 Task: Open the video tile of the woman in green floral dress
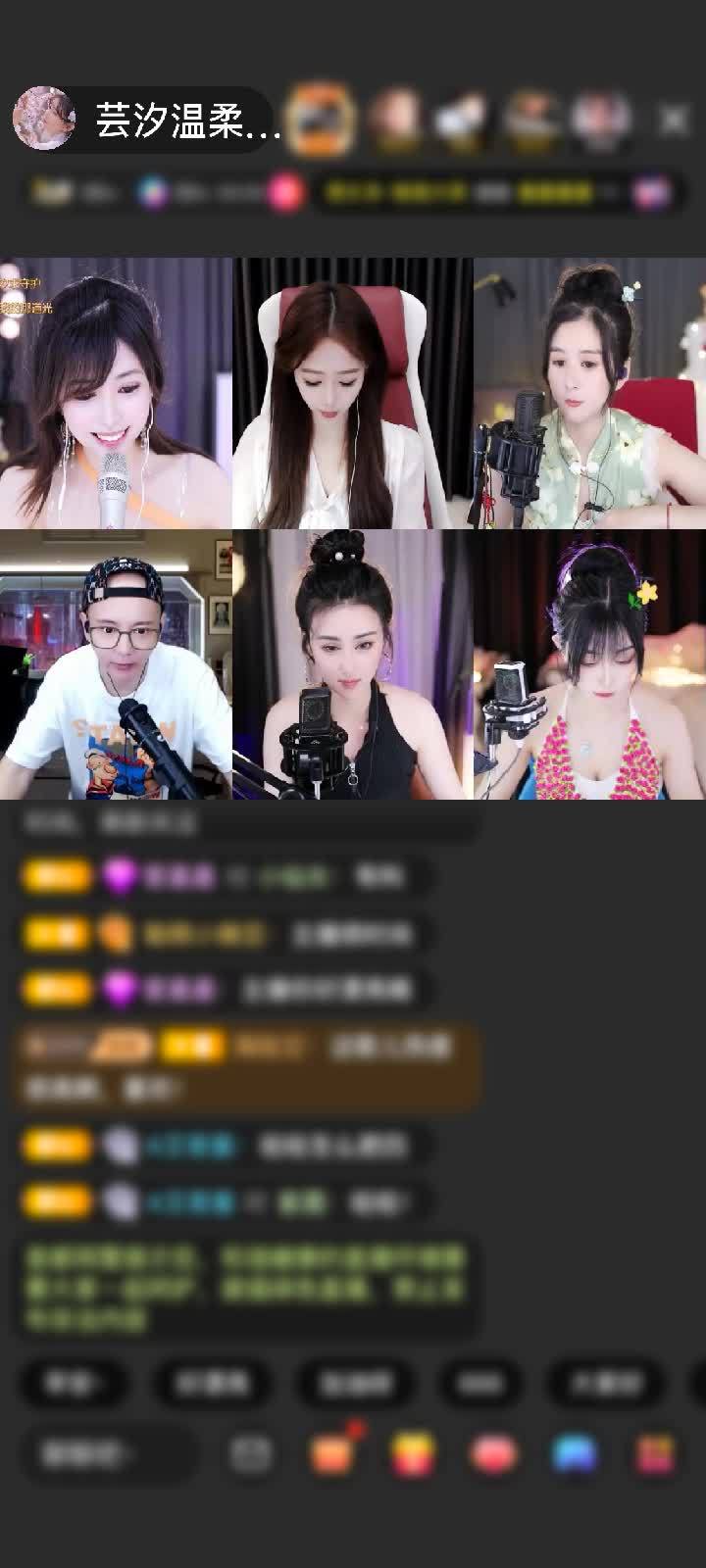[x=589, y=393]
